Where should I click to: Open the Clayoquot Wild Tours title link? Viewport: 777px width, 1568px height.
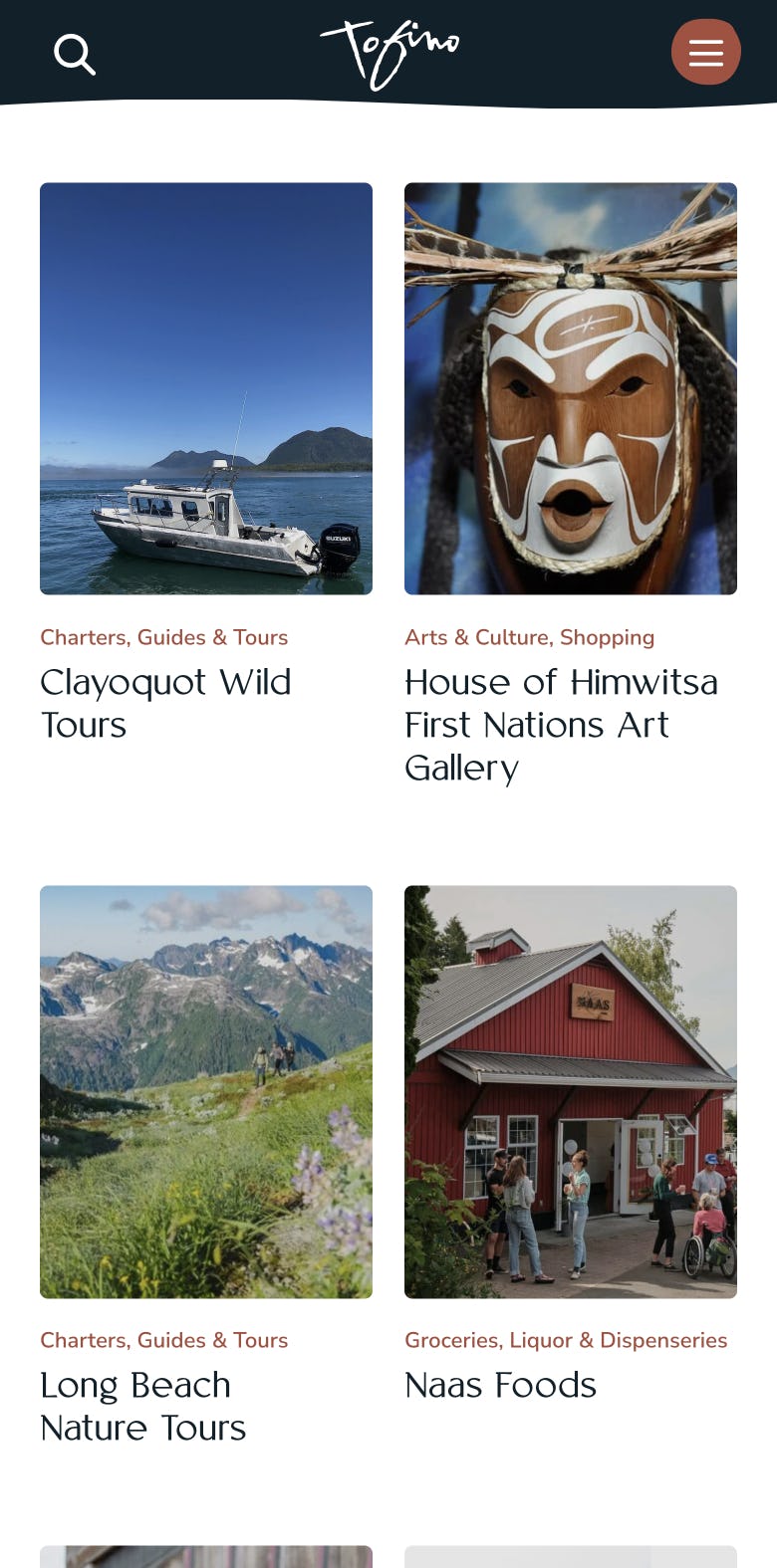[165, 704]
